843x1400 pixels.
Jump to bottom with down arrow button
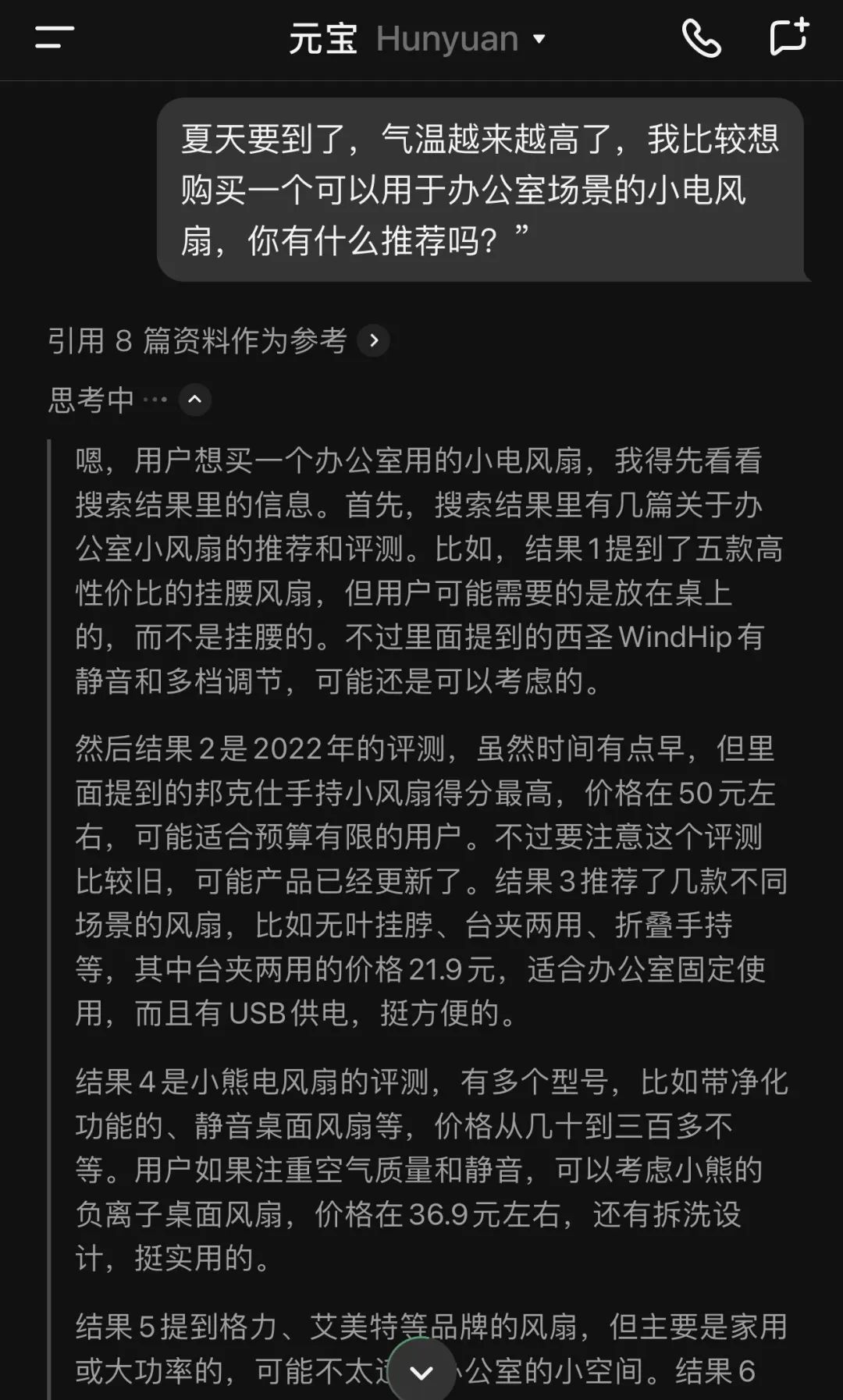[x=421, y=1372]
